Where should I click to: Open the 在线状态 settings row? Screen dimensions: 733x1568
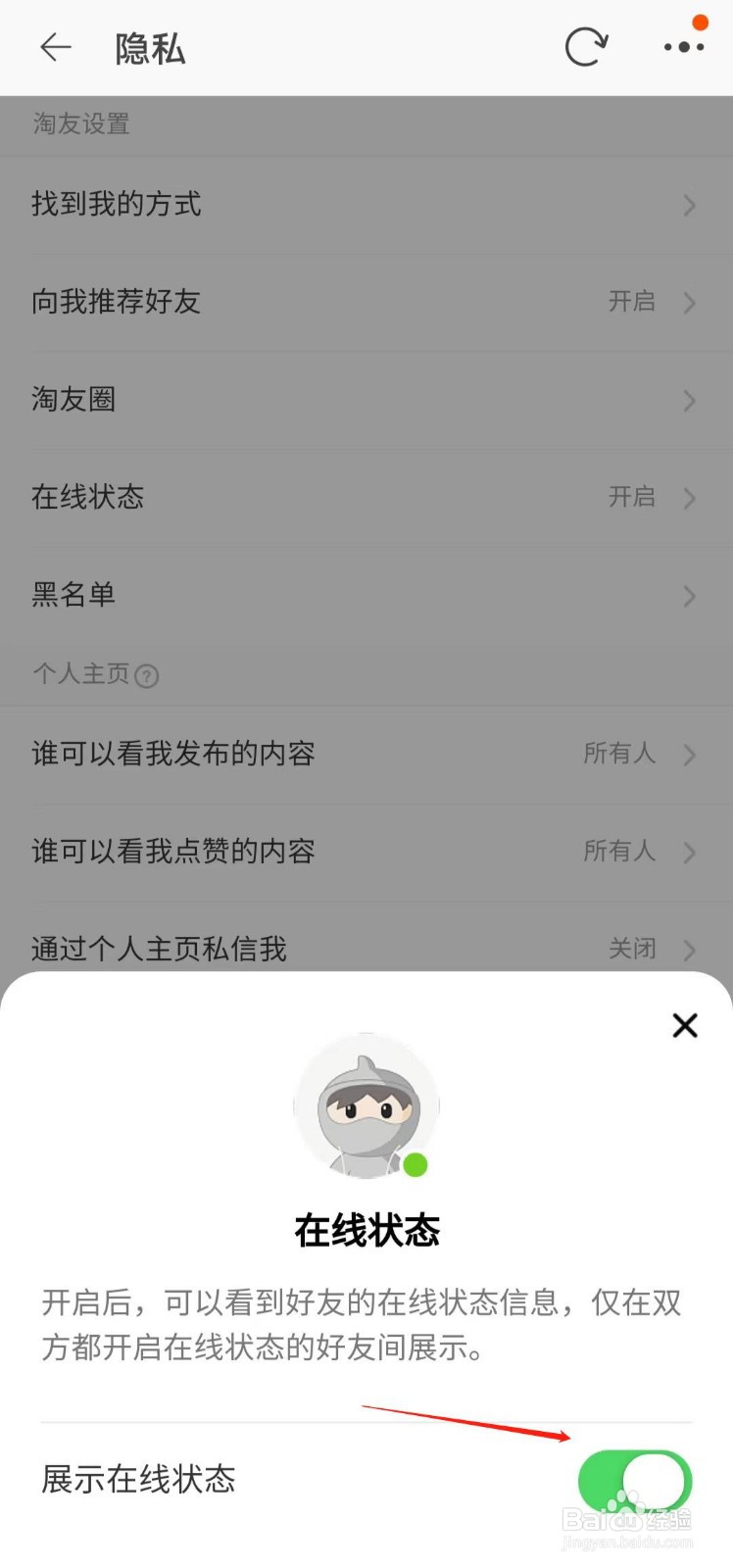point(366,498)
